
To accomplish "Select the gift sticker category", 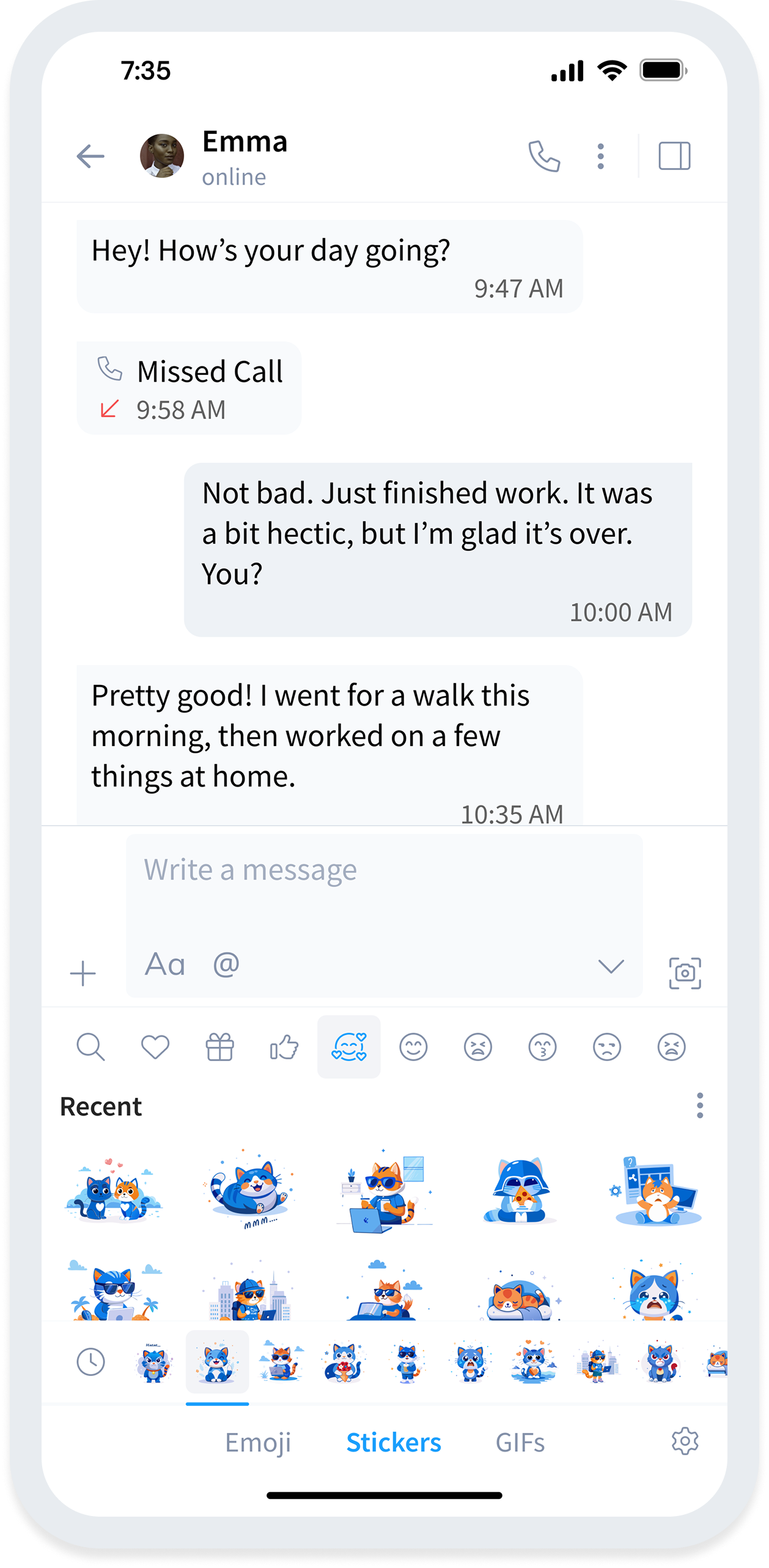I will coord(219,1046).
